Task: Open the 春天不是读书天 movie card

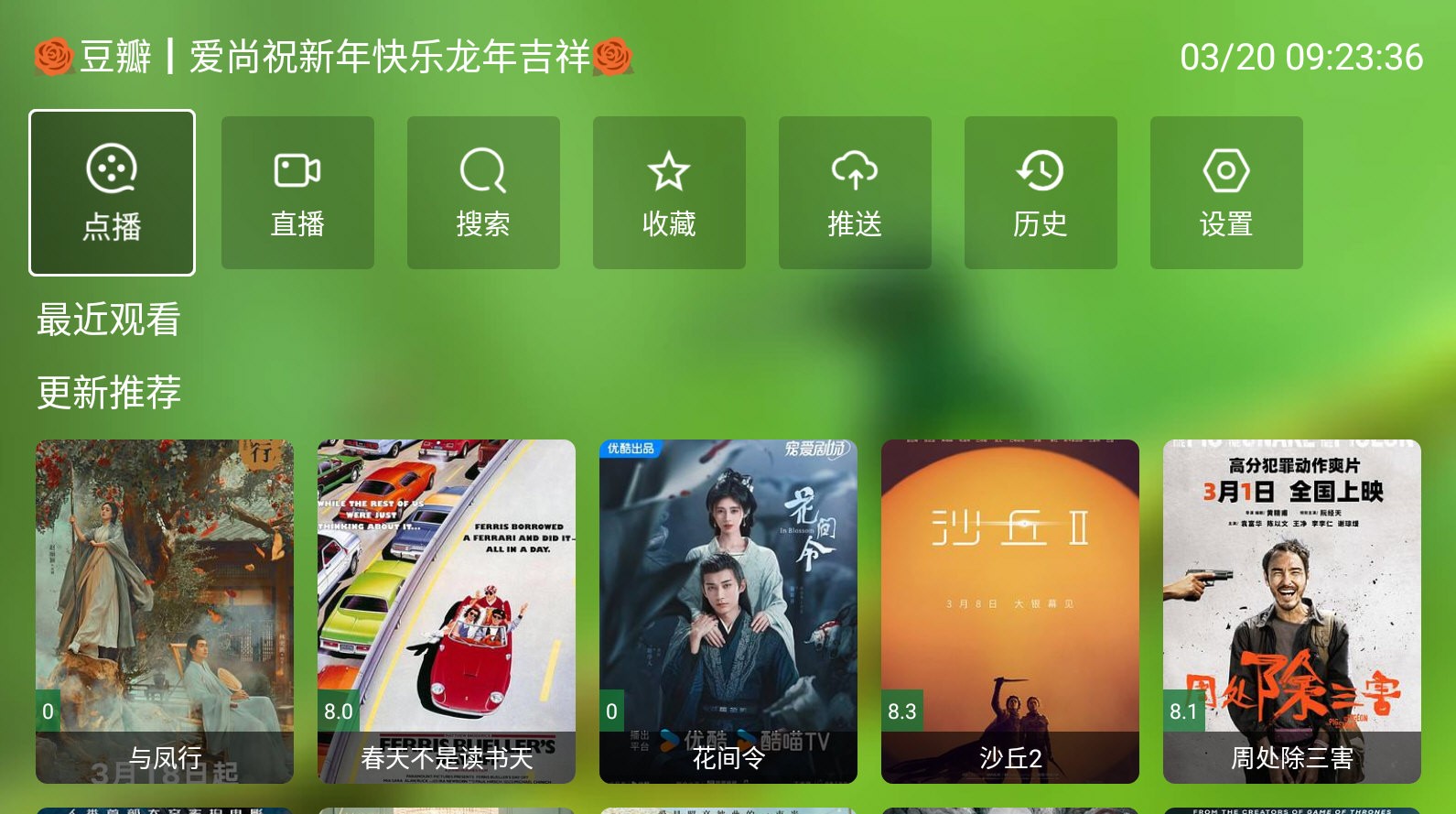Action: (x=447, y=611)
